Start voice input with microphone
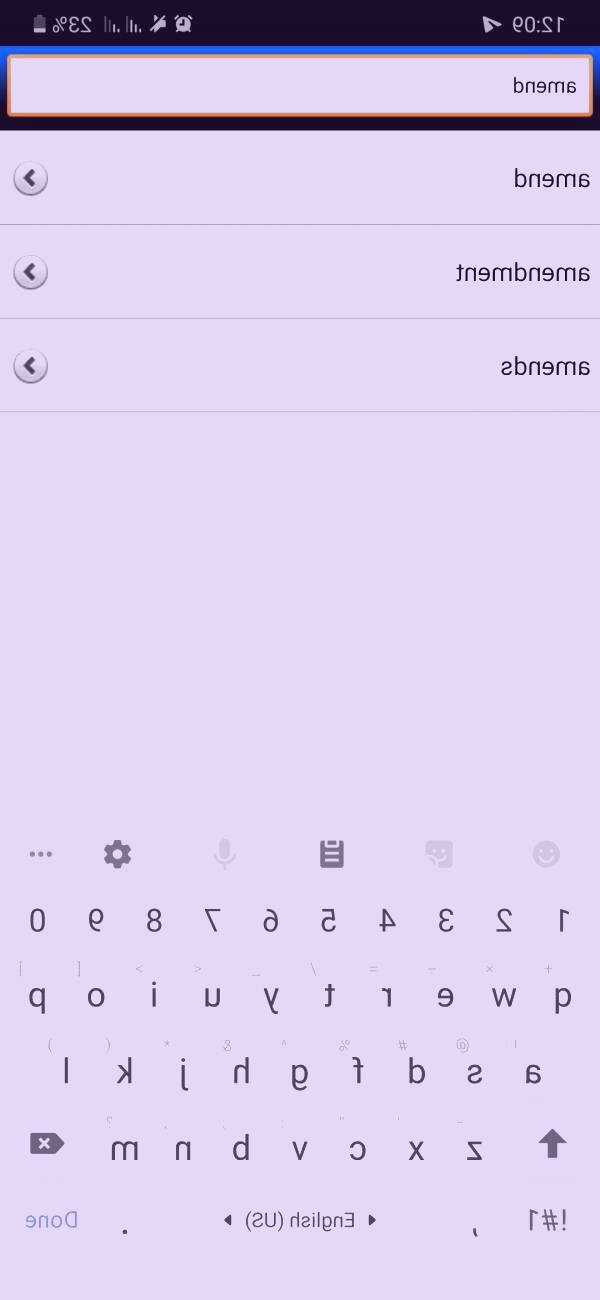 (225, 854)
